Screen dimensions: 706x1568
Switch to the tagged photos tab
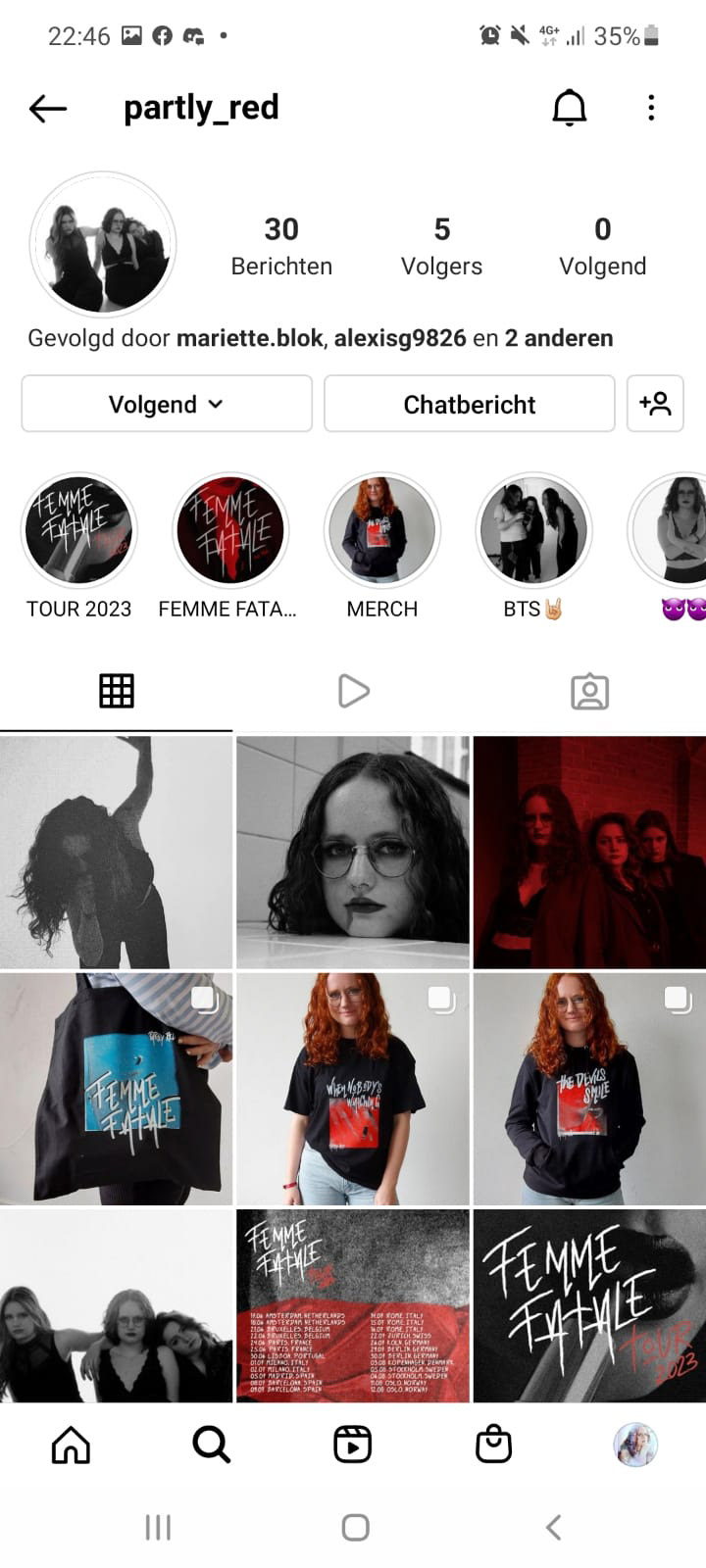pos(589,691)
